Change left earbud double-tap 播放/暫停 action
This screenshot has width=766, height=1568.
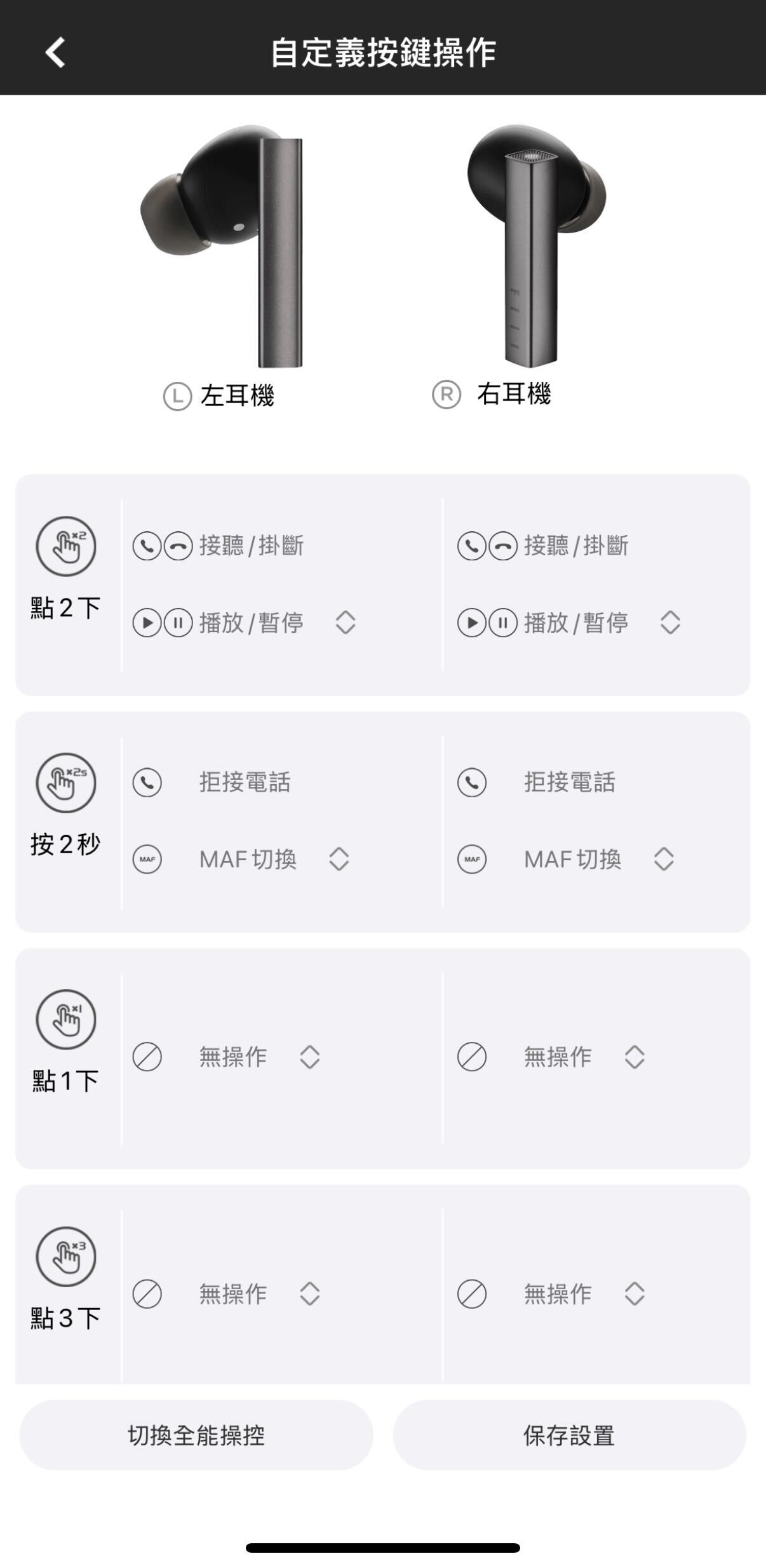pyautogui.click(x=345, y=623)
